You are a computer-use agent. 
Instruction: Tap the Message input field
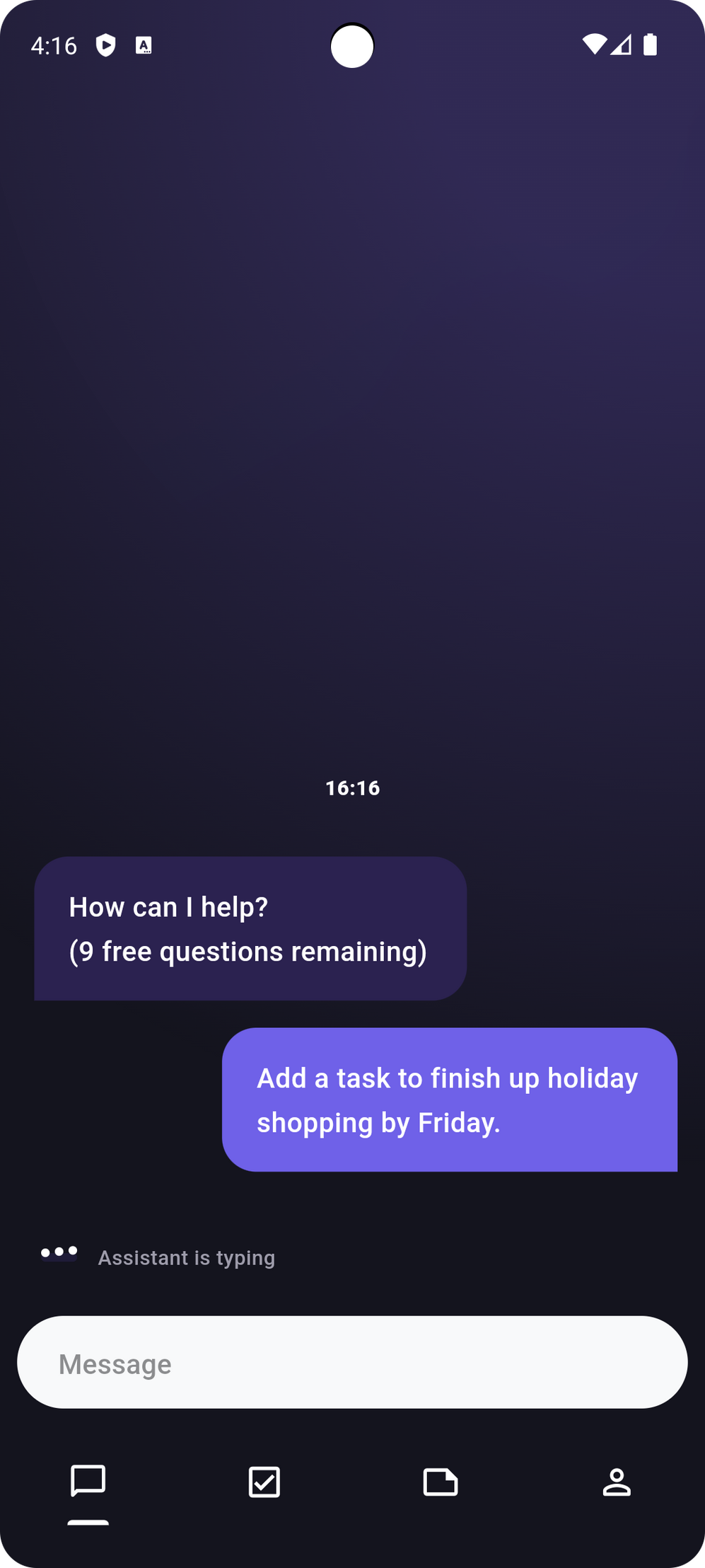pyautogui.click(x=352, y=1363)
